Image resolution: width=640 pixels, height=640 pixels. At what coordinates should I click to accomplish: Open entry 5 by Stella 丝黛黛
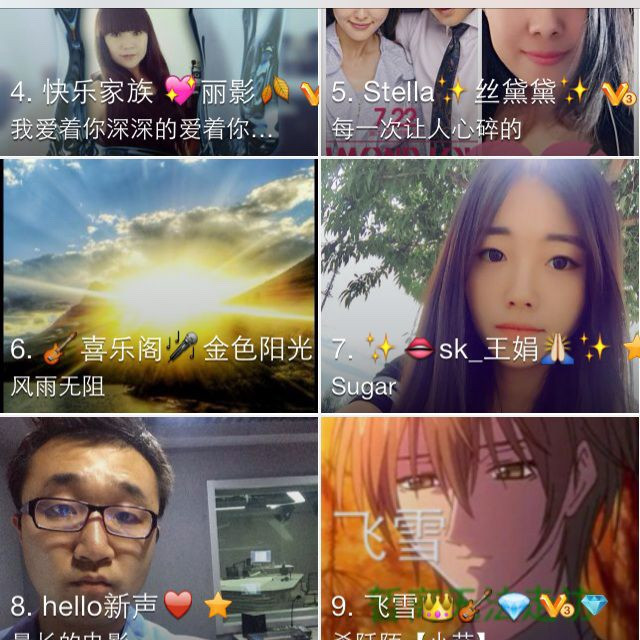pos(480,80)
